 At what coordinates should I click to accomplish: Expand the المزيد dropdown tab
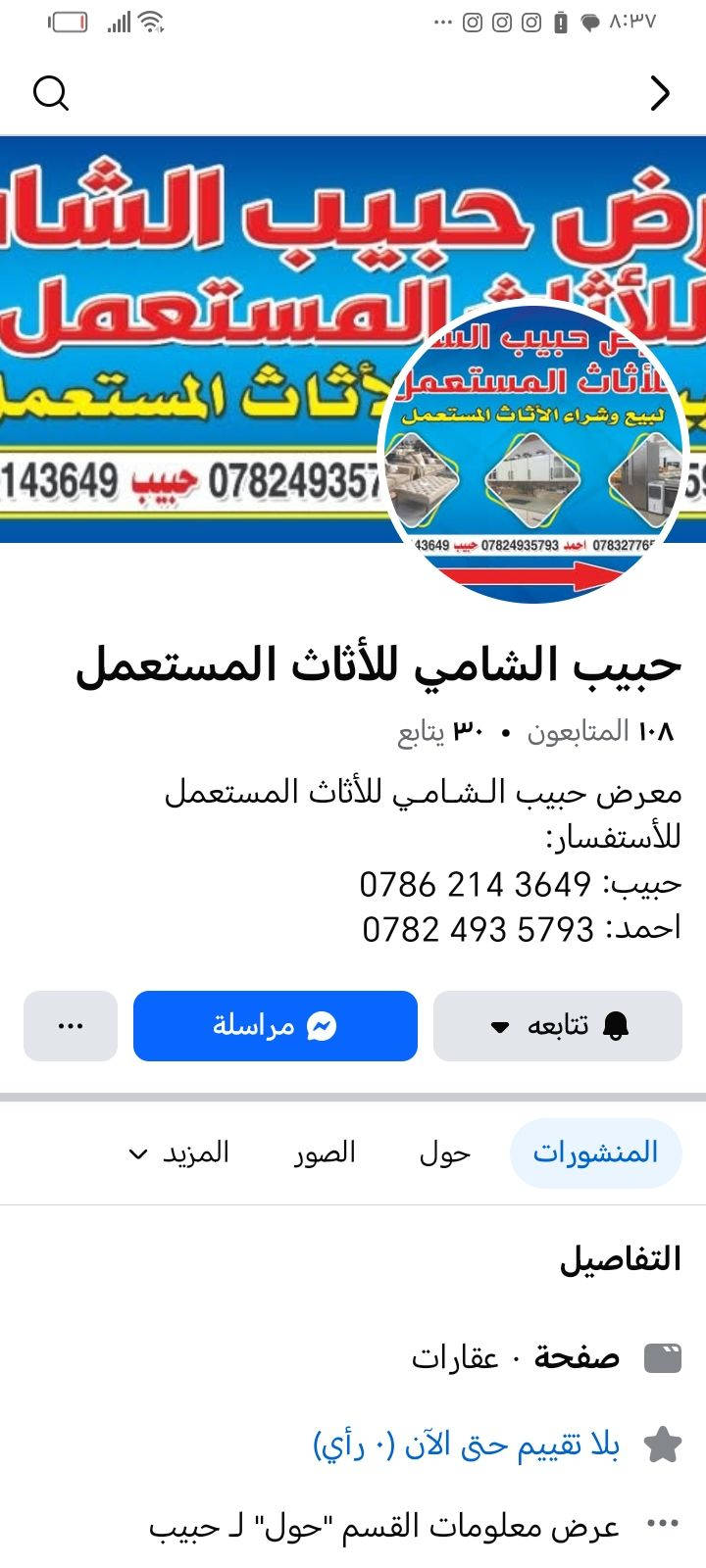[x=179, y=1152]
